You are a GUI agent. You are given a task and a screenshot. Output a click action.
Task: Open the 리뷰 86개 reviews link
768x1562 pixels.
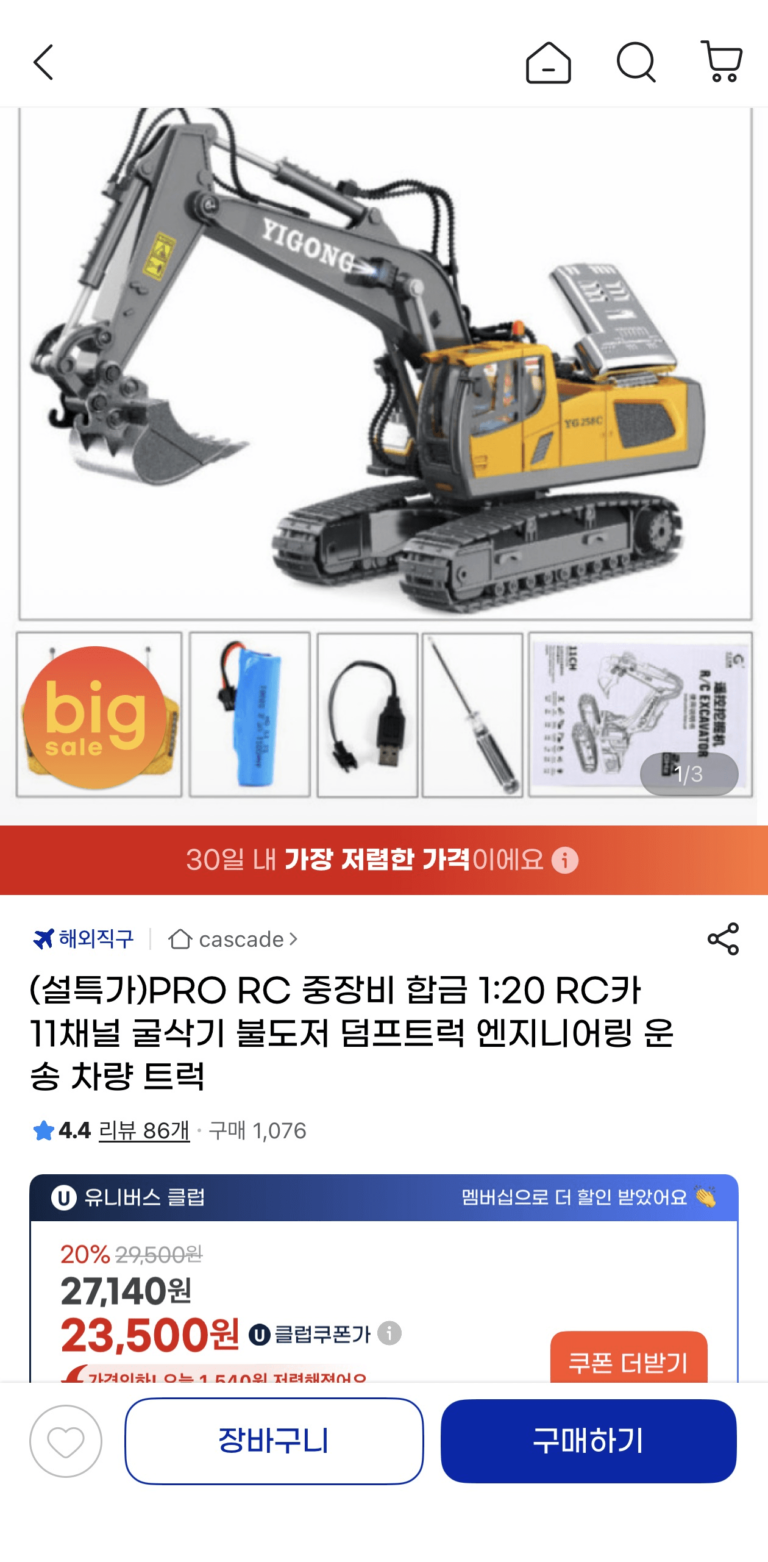pyautogui.click(x=144, y=1131)
